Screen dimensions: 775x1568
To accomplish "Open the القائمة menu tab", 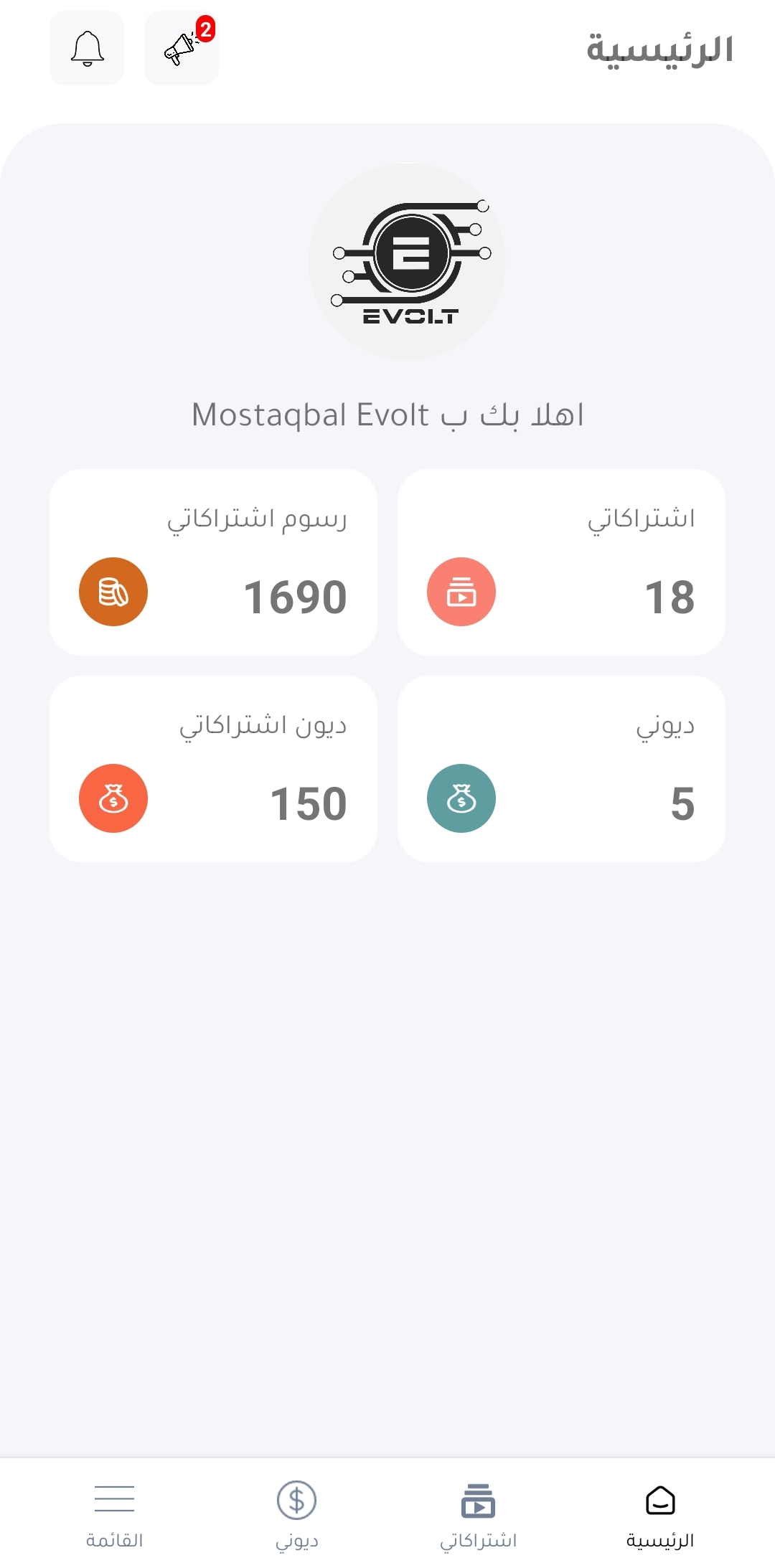I will click(x=115, y=1515).
